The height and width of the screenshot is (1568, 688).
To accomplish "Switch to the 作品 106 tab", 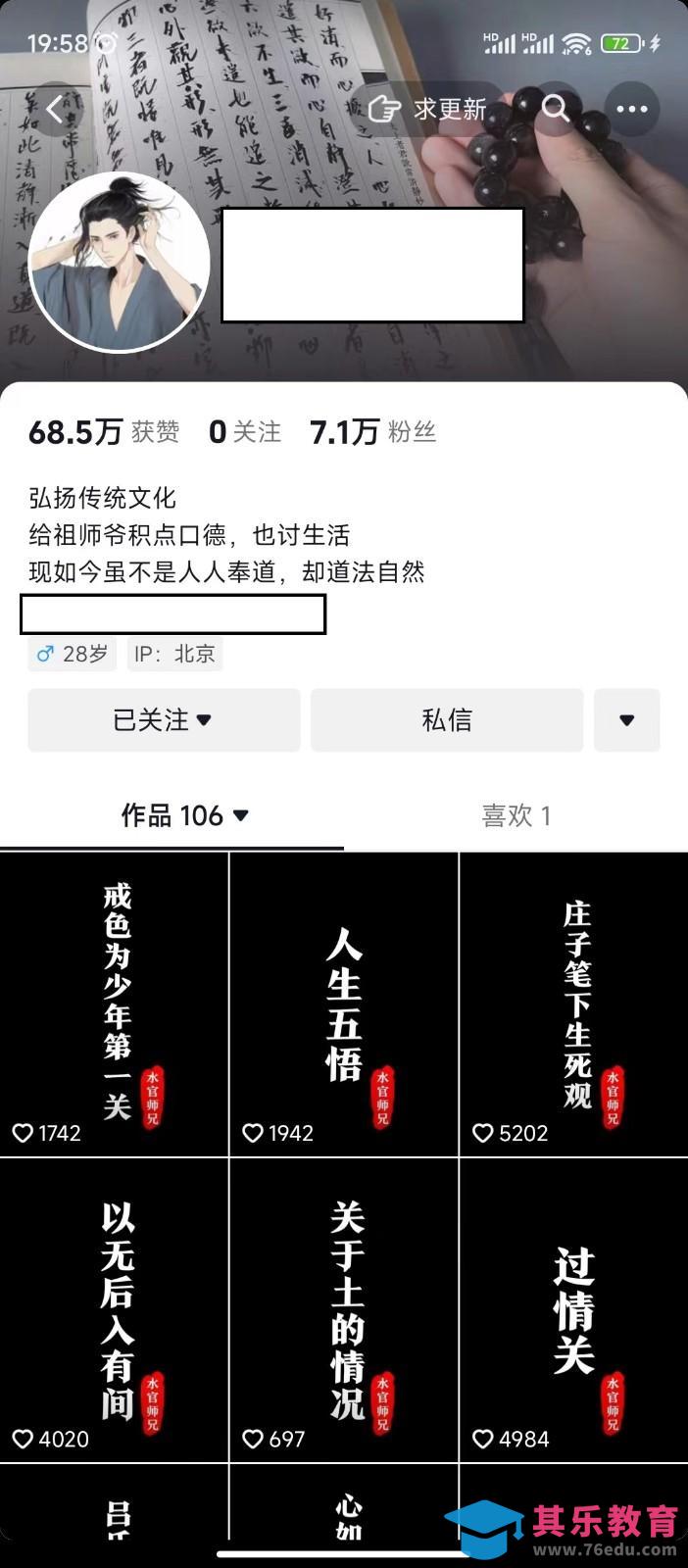I will (183, 815).
